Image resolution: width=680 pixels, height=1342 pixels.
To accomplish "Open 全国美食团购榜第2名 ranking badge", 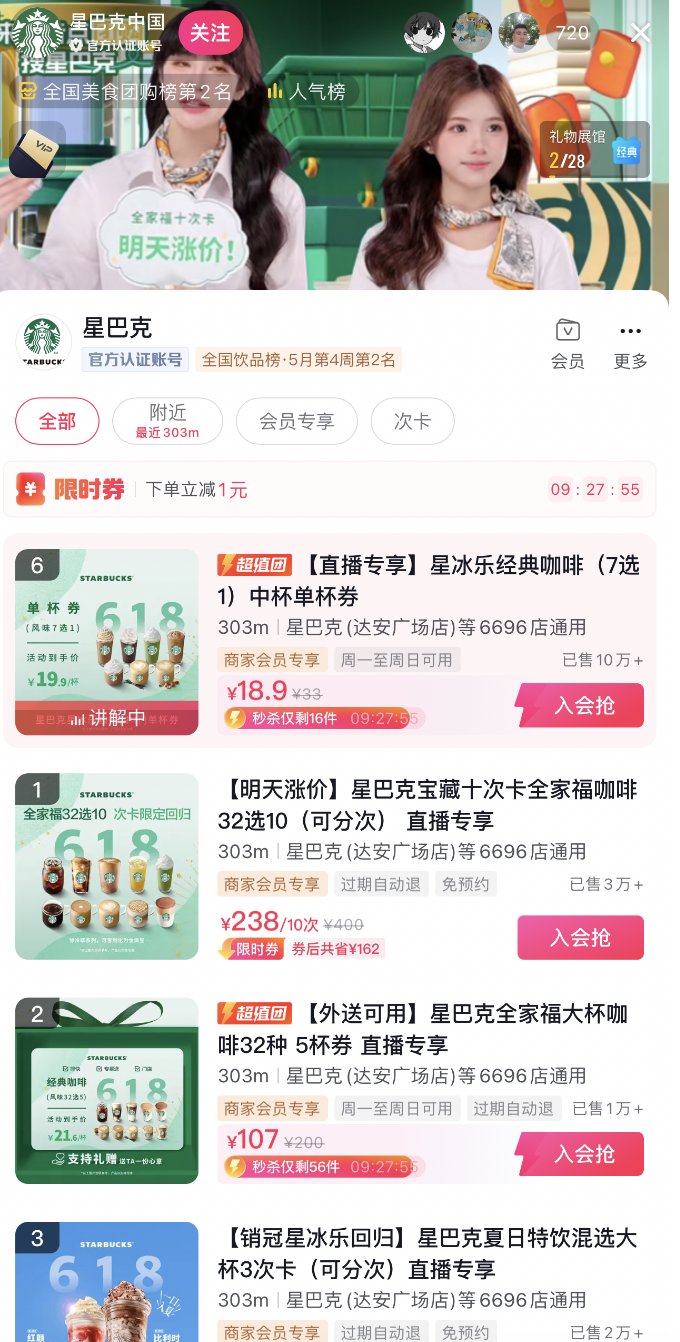I will click(125, 92).
